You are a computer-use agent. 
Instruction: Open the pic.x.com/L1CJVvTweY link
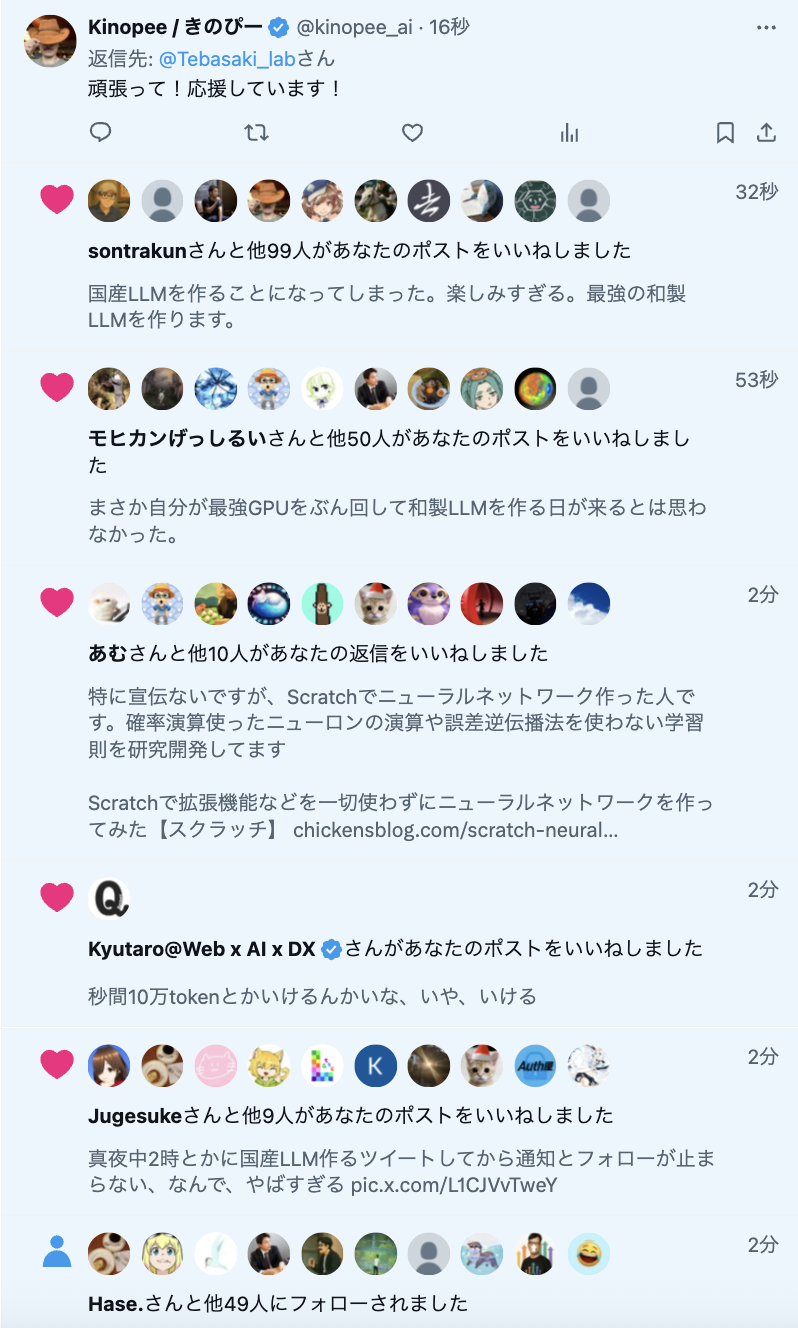tap(454, 1185)
